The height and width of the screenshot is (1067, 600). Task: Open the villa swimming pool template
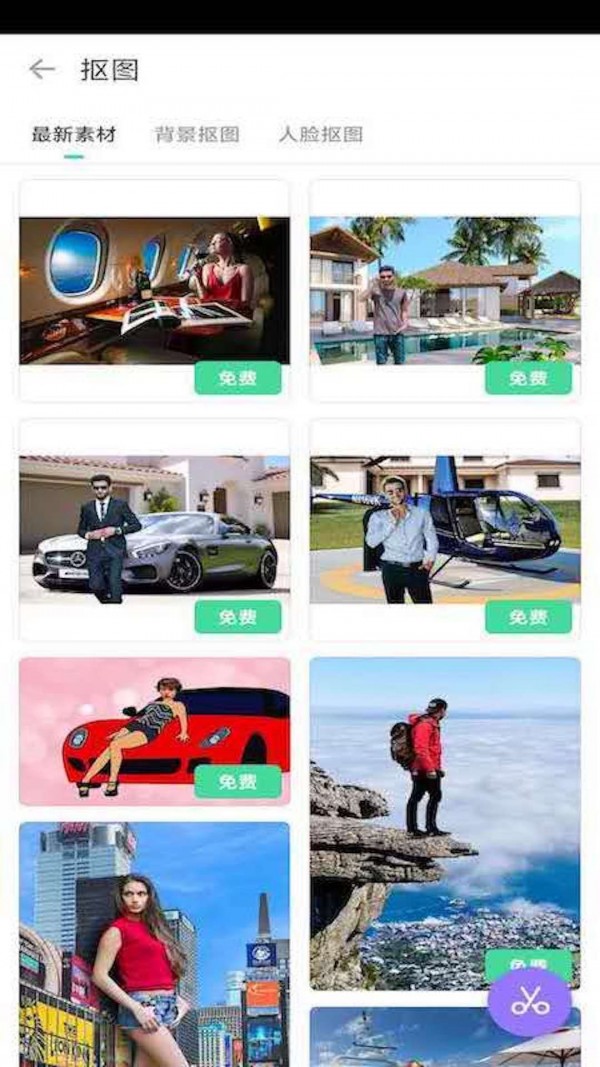tap(444, 289)
